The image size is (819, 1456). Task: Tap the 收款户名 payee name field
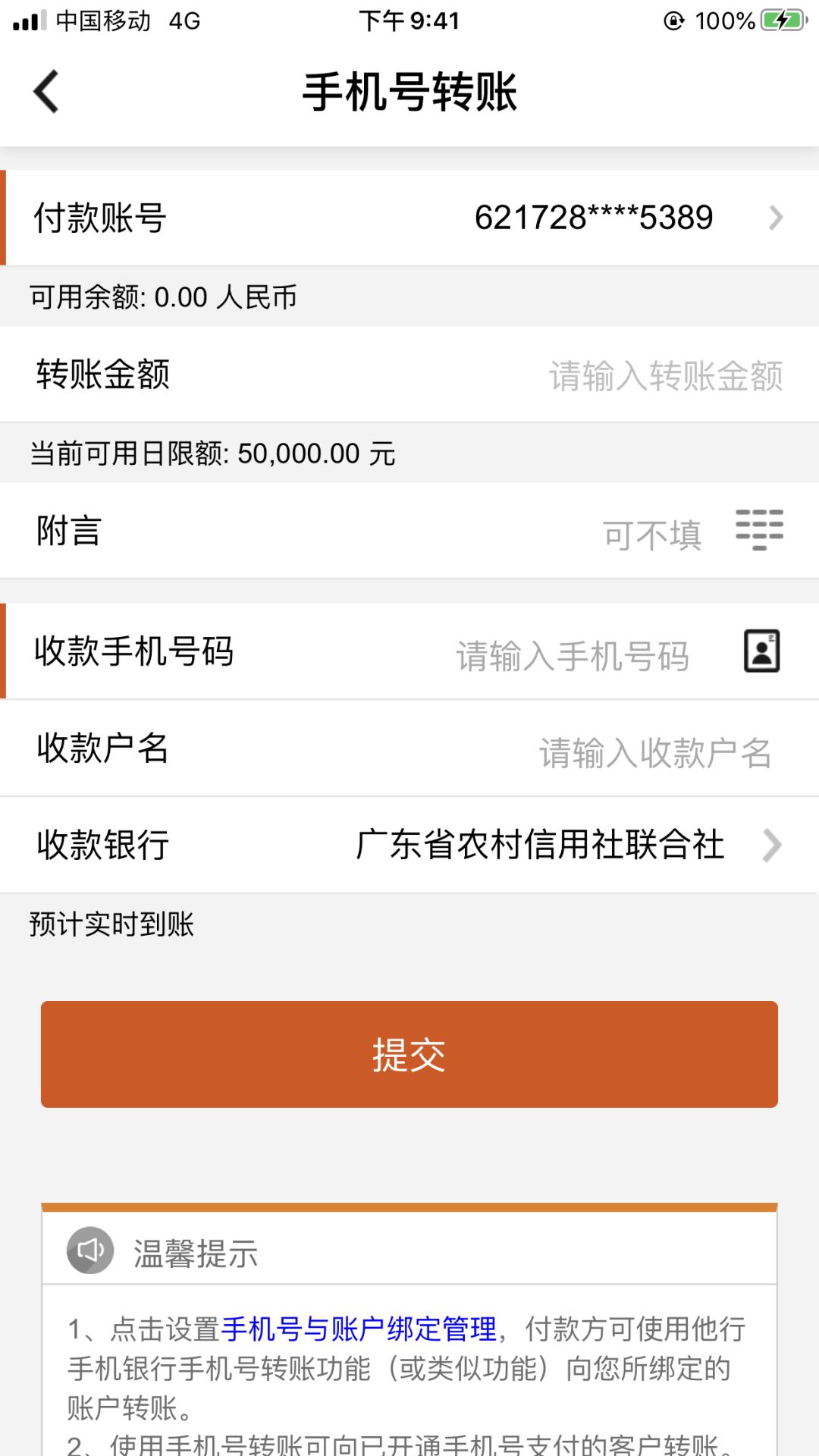pyautogui.click(x=655, y=753)
